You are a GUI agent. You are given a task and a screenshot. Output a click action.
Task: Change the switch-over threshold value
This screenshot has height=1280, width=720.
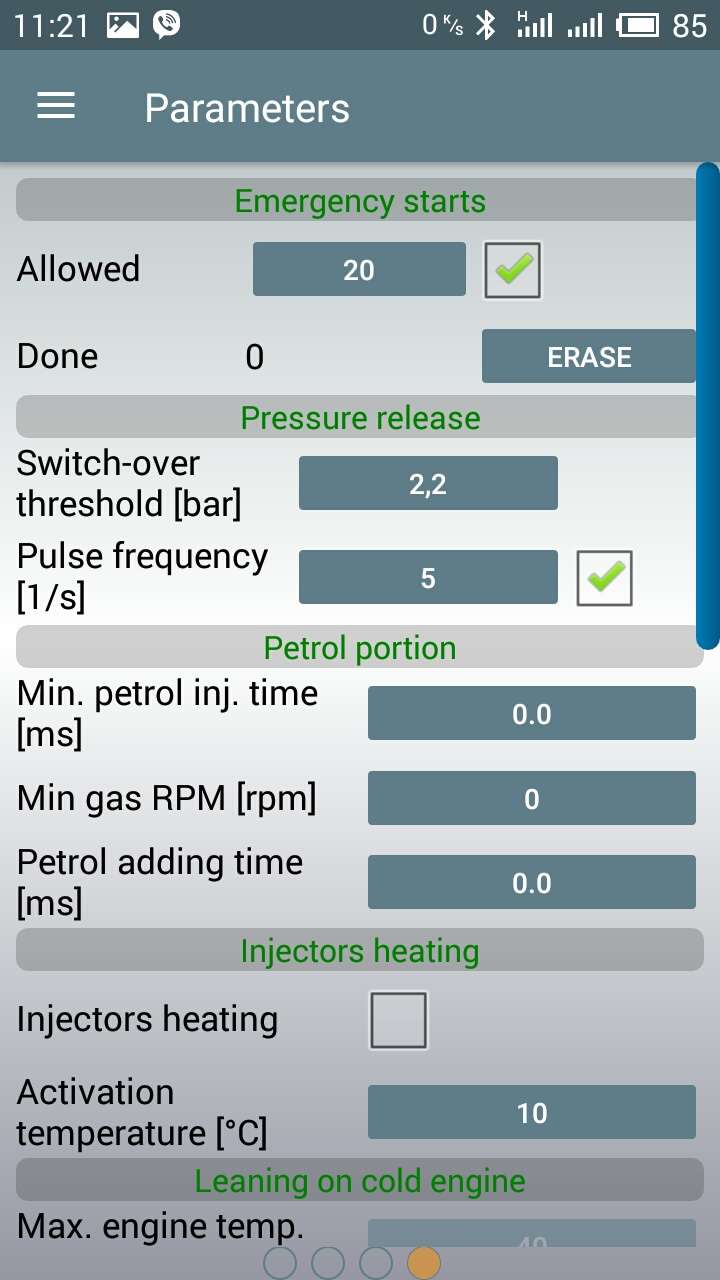[428, 483]
